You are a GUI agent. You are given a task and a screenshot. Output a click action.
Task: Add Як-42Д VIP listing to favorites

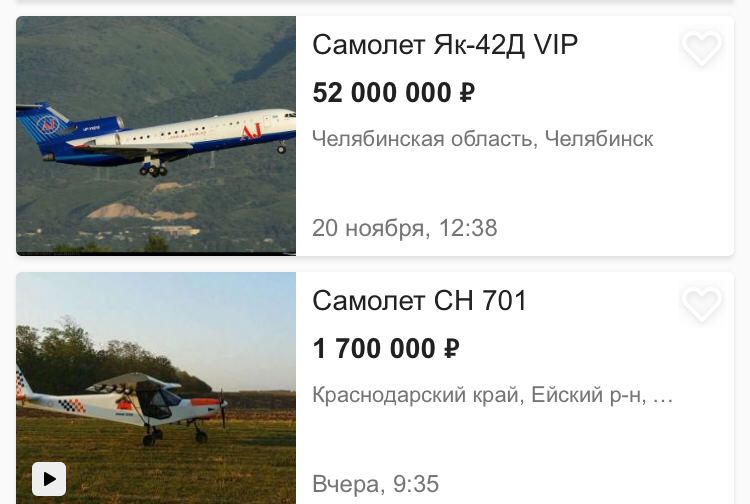tap(701, 48)
